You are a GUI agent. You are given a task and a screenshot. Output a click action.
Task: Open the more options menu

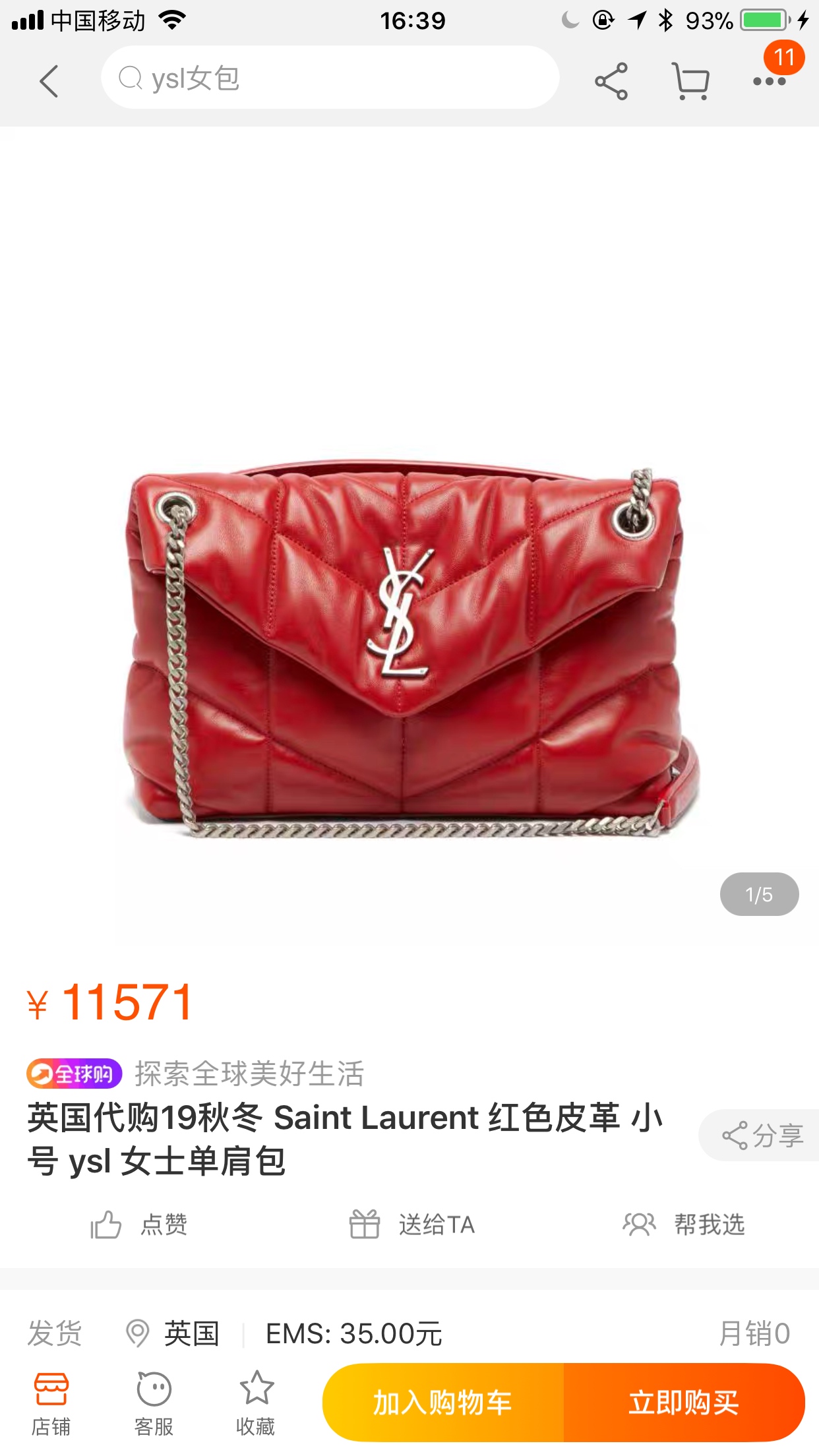pyautogui.click(x=769, y=81)
